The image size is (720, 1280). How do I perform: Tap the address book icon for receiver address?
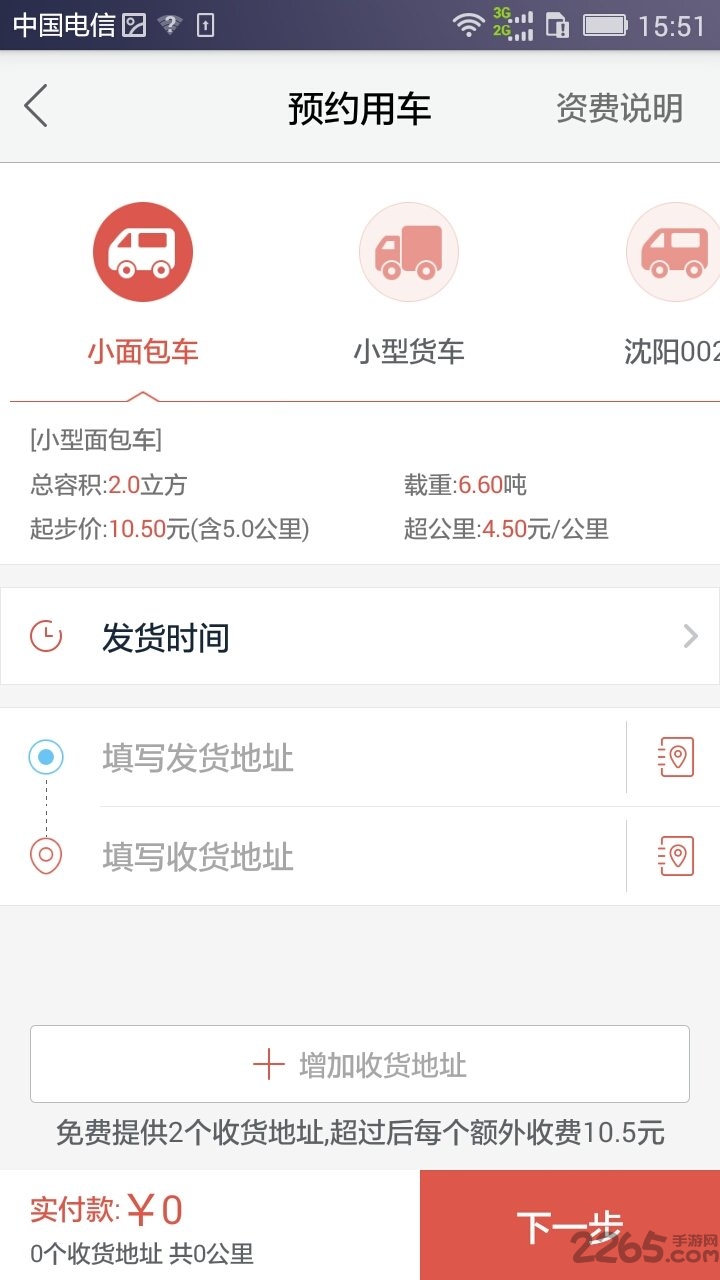pyautogui.click(x=676, y=856)
